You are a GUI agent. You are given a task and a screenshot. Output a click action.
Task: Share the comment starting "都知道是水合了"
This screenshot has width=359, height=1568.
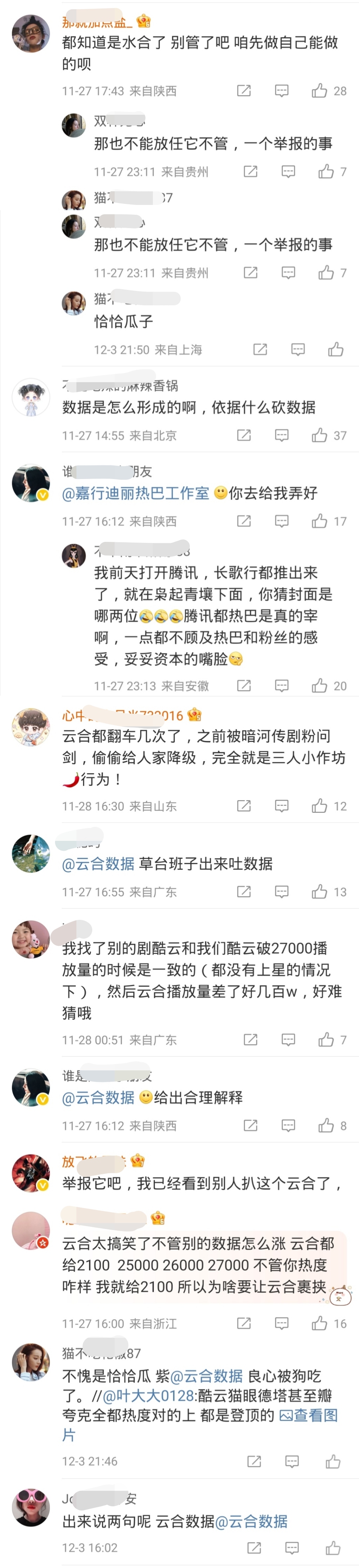point(244,91)
